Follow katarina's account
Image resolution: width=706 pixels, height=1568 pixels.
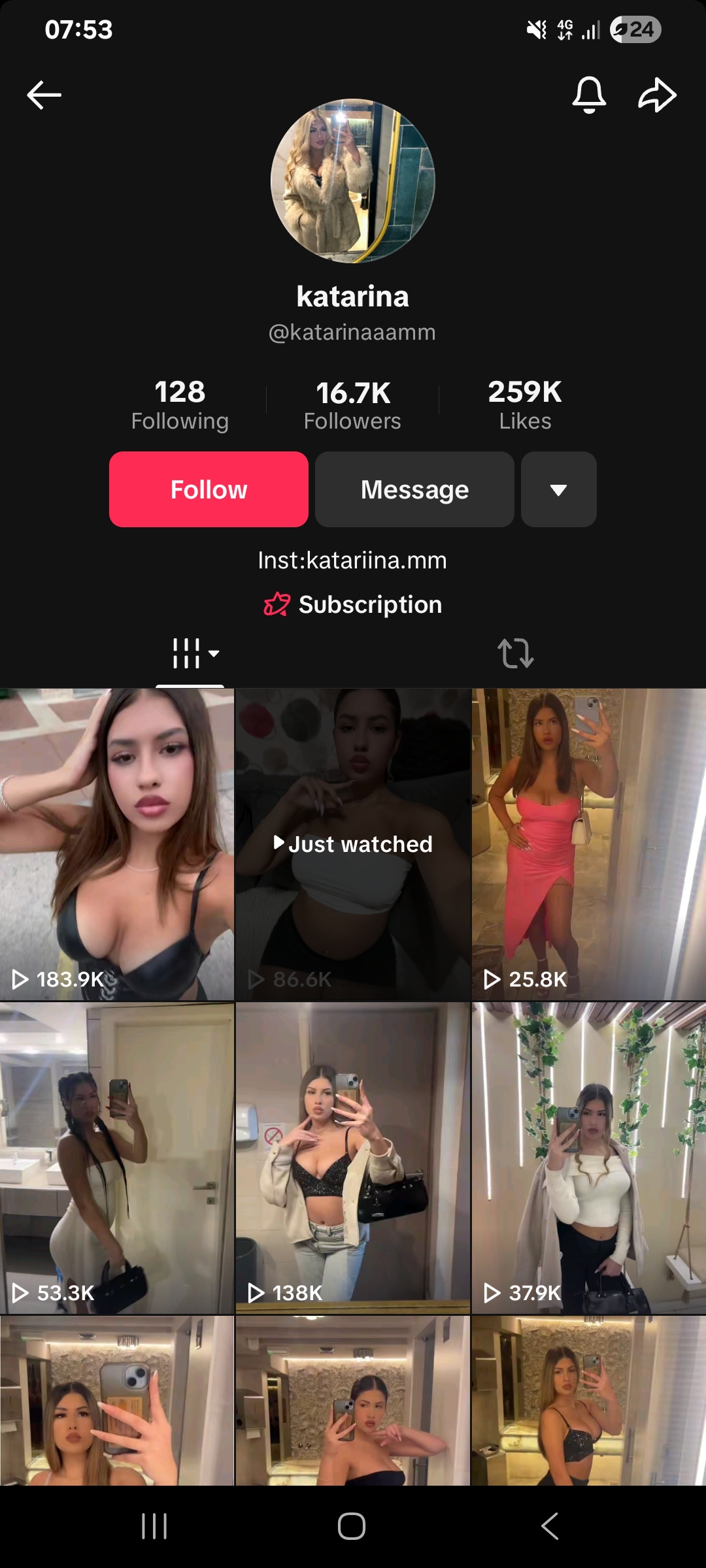tap(209, 489)
